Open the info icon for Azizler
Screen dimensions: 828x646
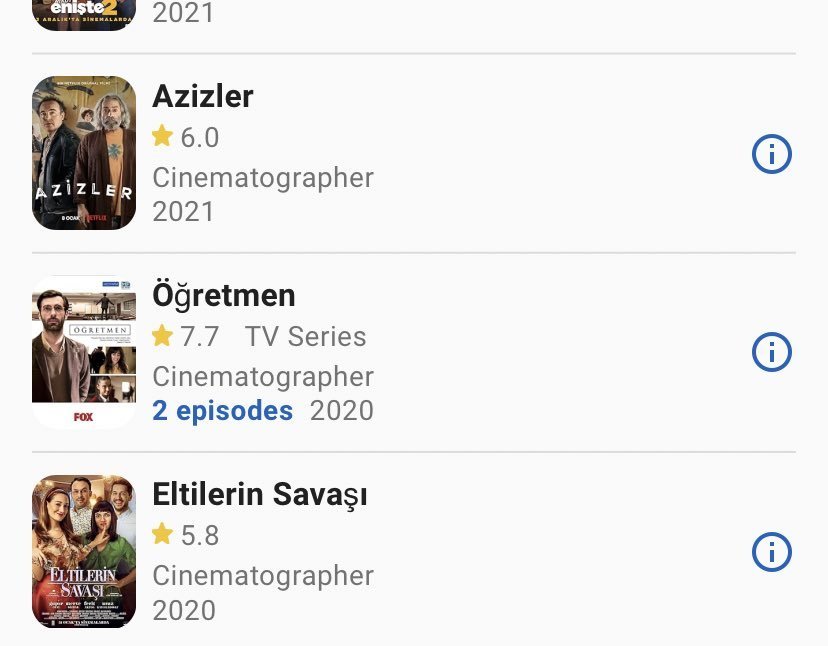click(771, 154)
